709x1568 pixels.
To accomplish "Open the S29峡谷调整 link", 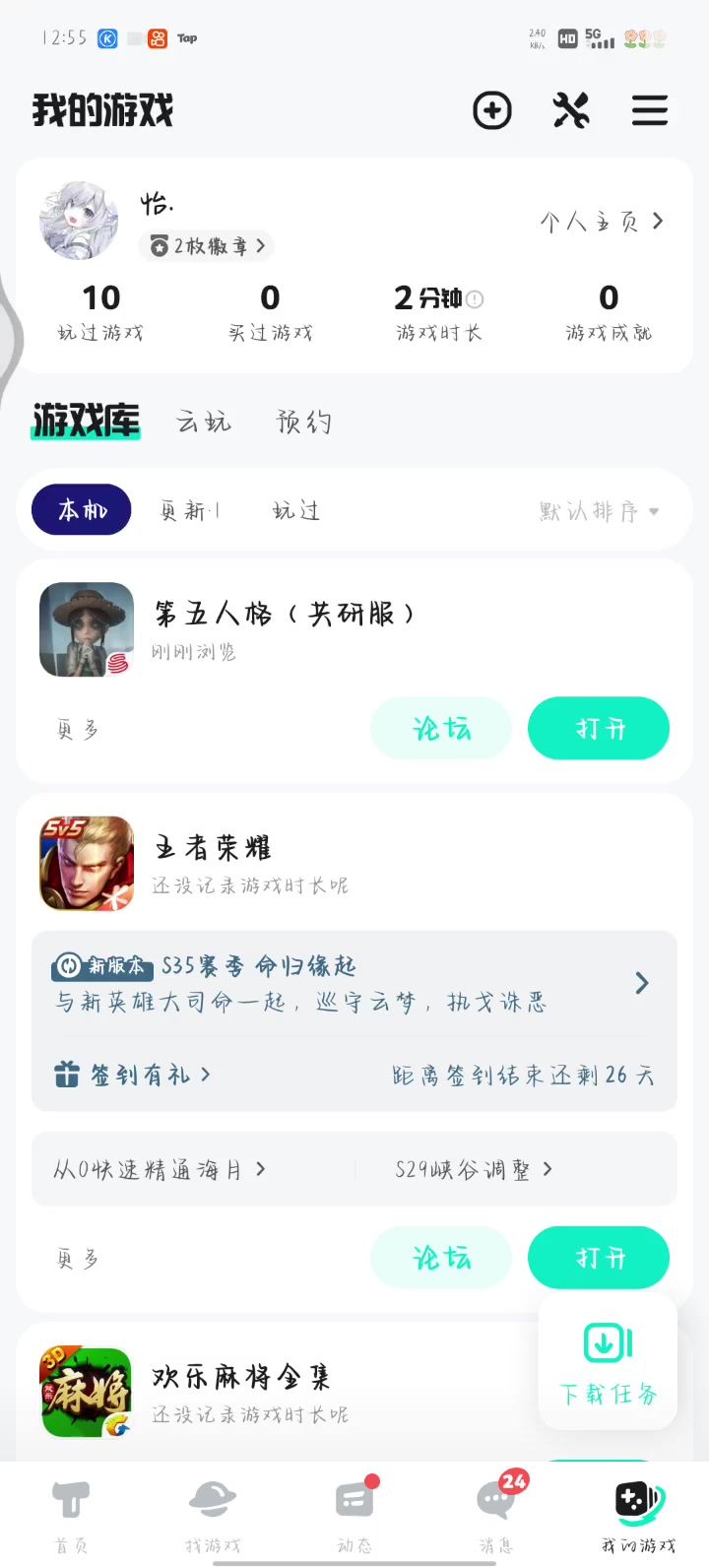I will (x=474, y=1169).
